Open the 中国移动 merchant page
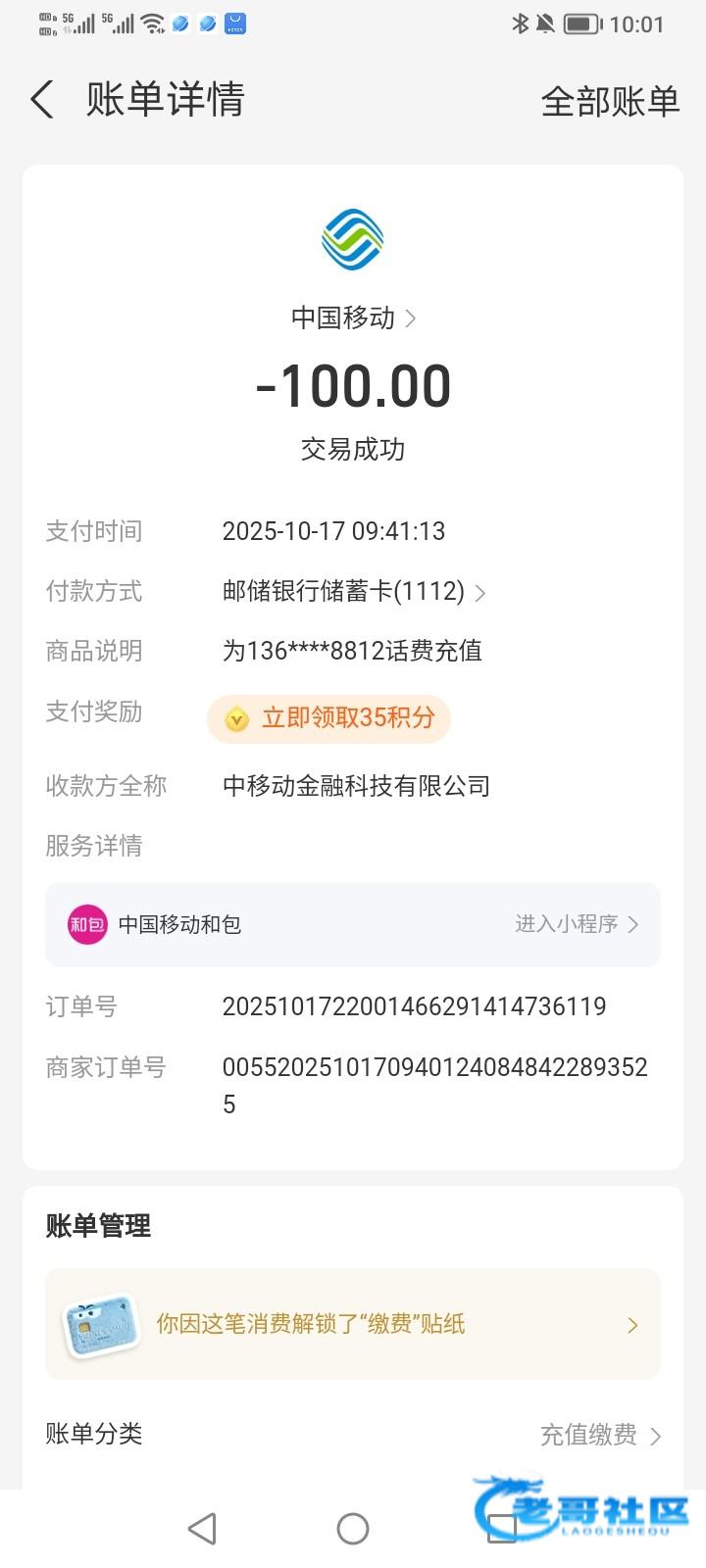Viewport: 706px width, 1568px height. click(x=353, y=318)
